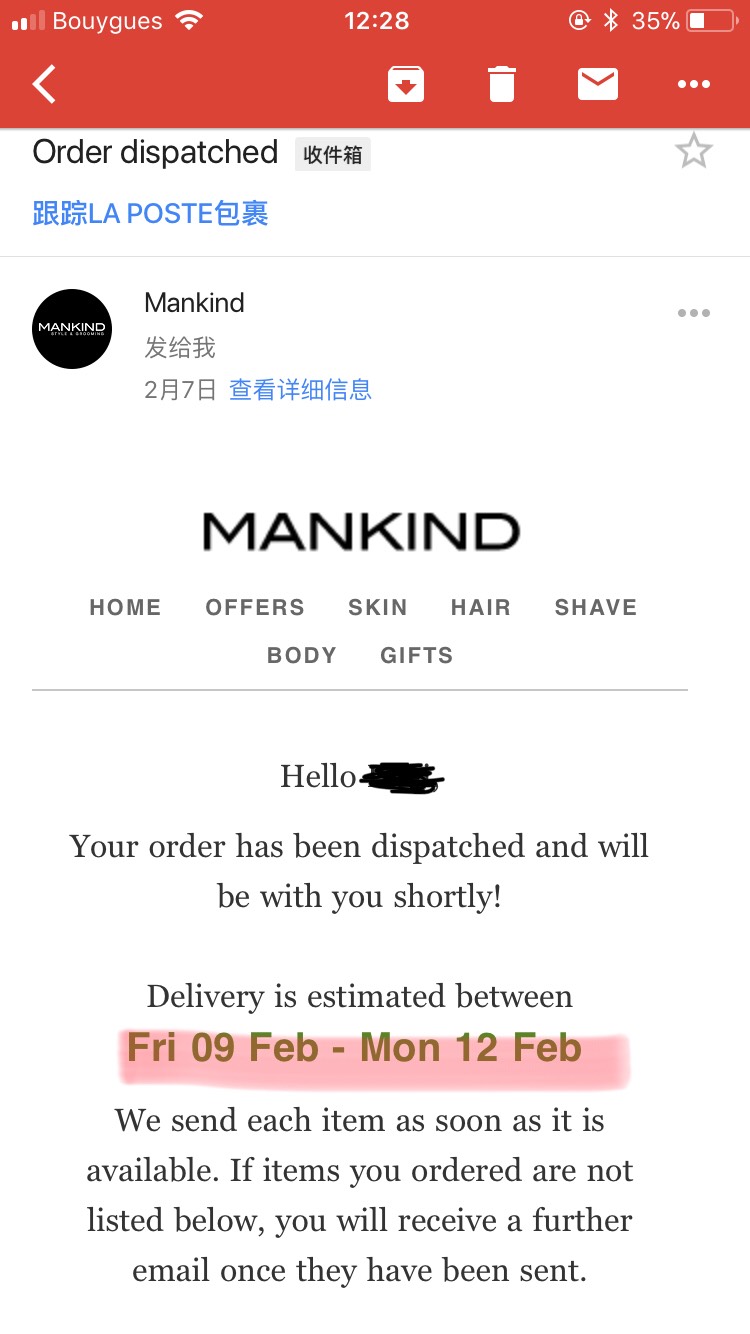Viewport: 750px width, 1334px height.
Task: Open the OFFERS link
Action: 255,607
